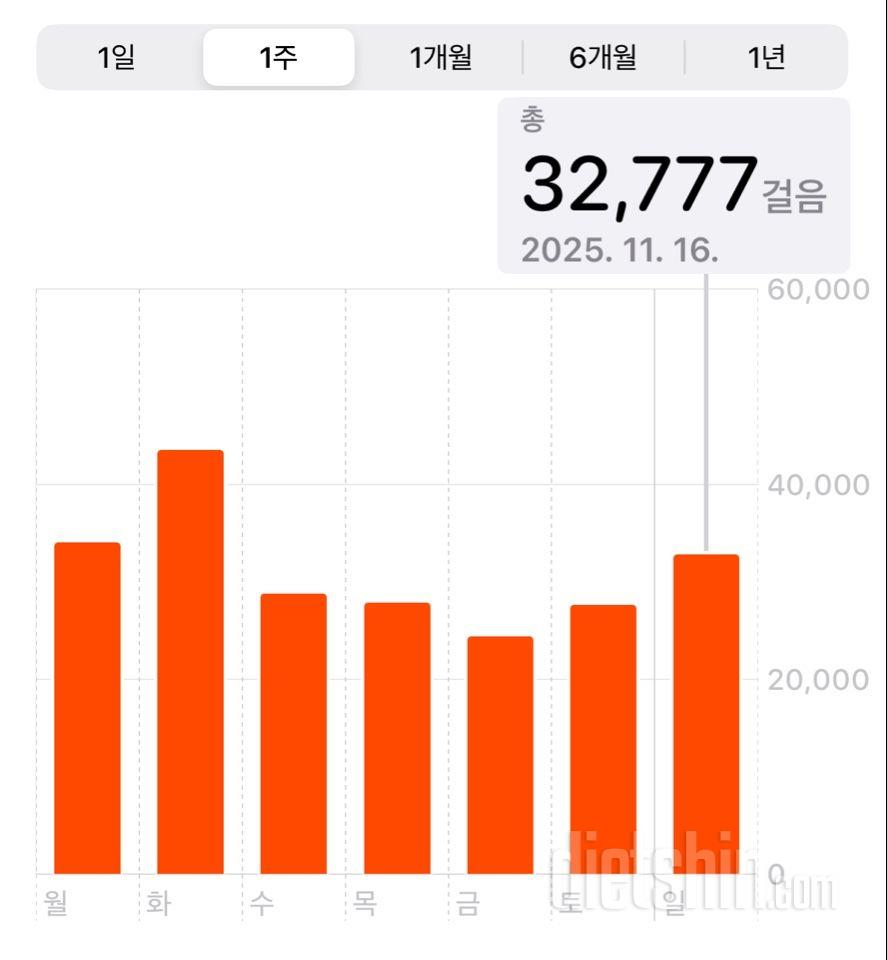Select the 금 (Friday) bar
The image size is (887, 960).
pyautogui.click(x=500, y=755)
